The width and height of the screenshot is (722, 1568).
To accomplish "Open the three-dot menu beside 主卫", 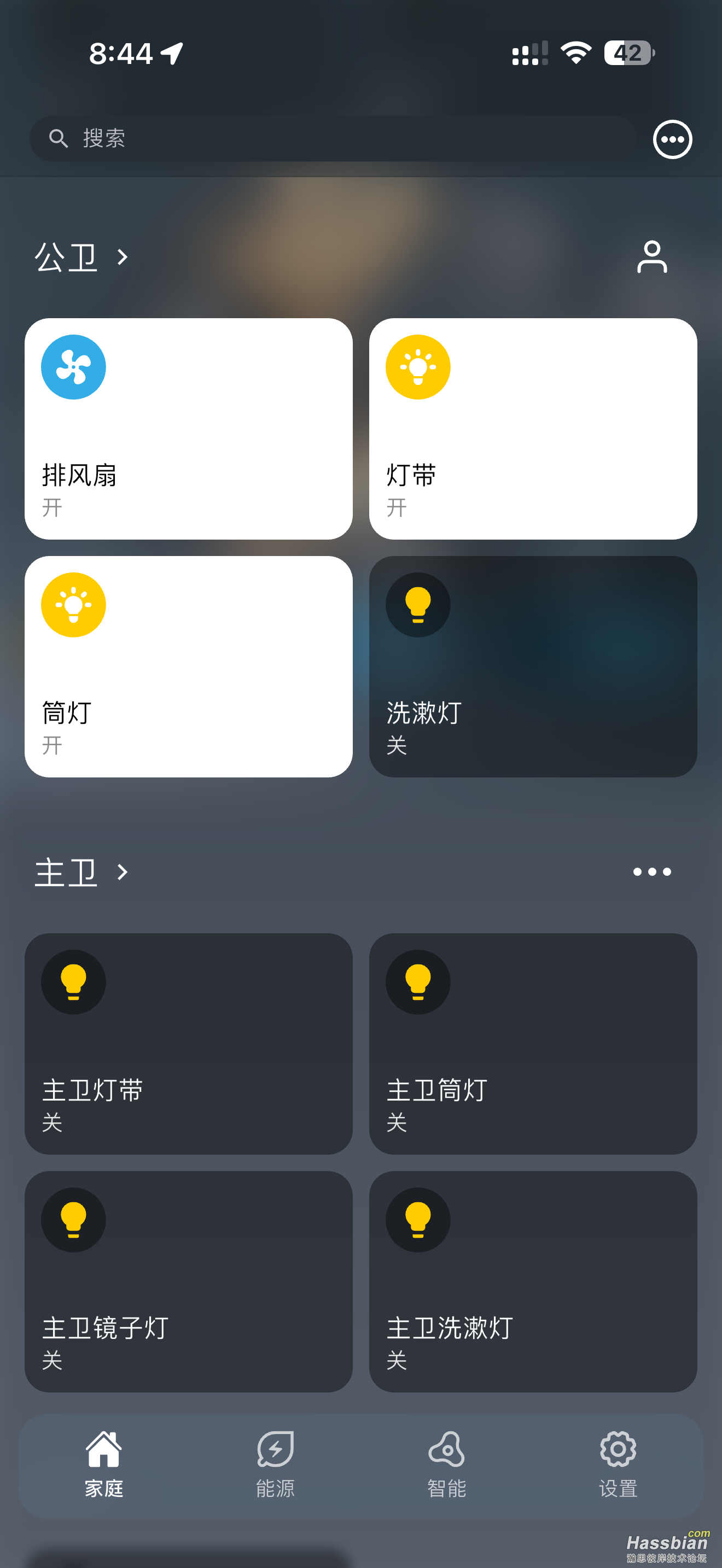I will [x=651, y=871].
